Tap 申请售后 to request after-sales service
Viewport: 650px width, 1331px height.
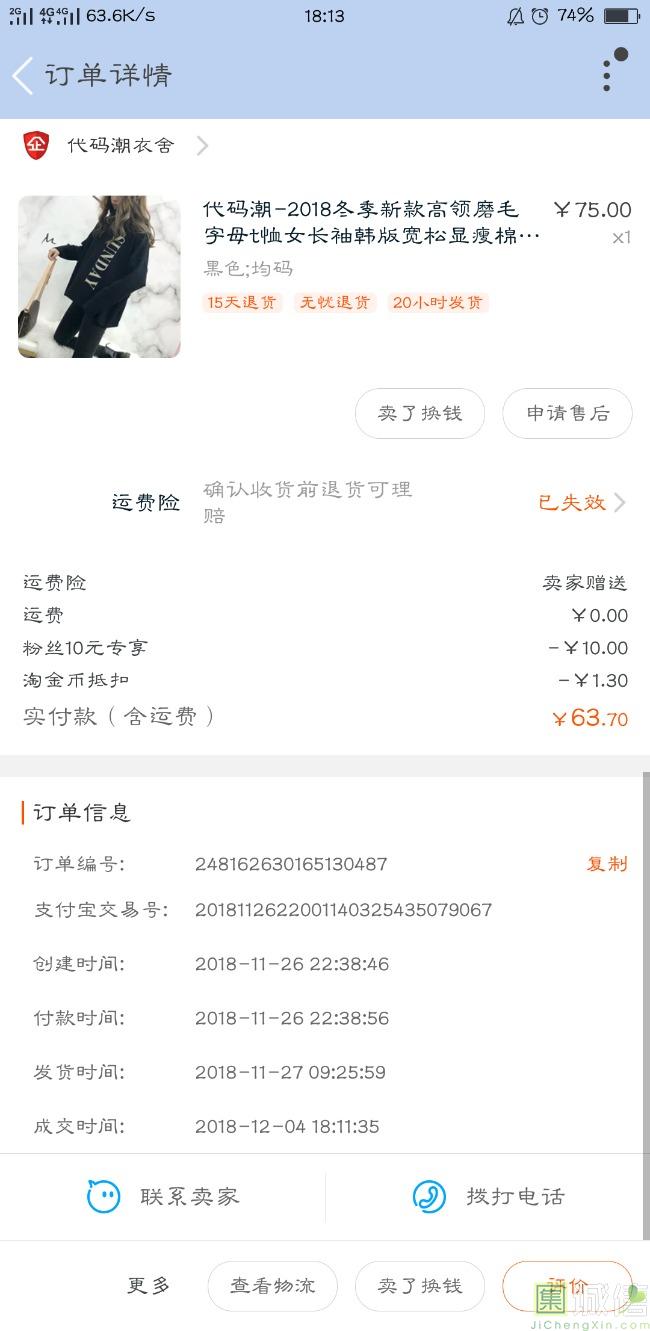567,414
